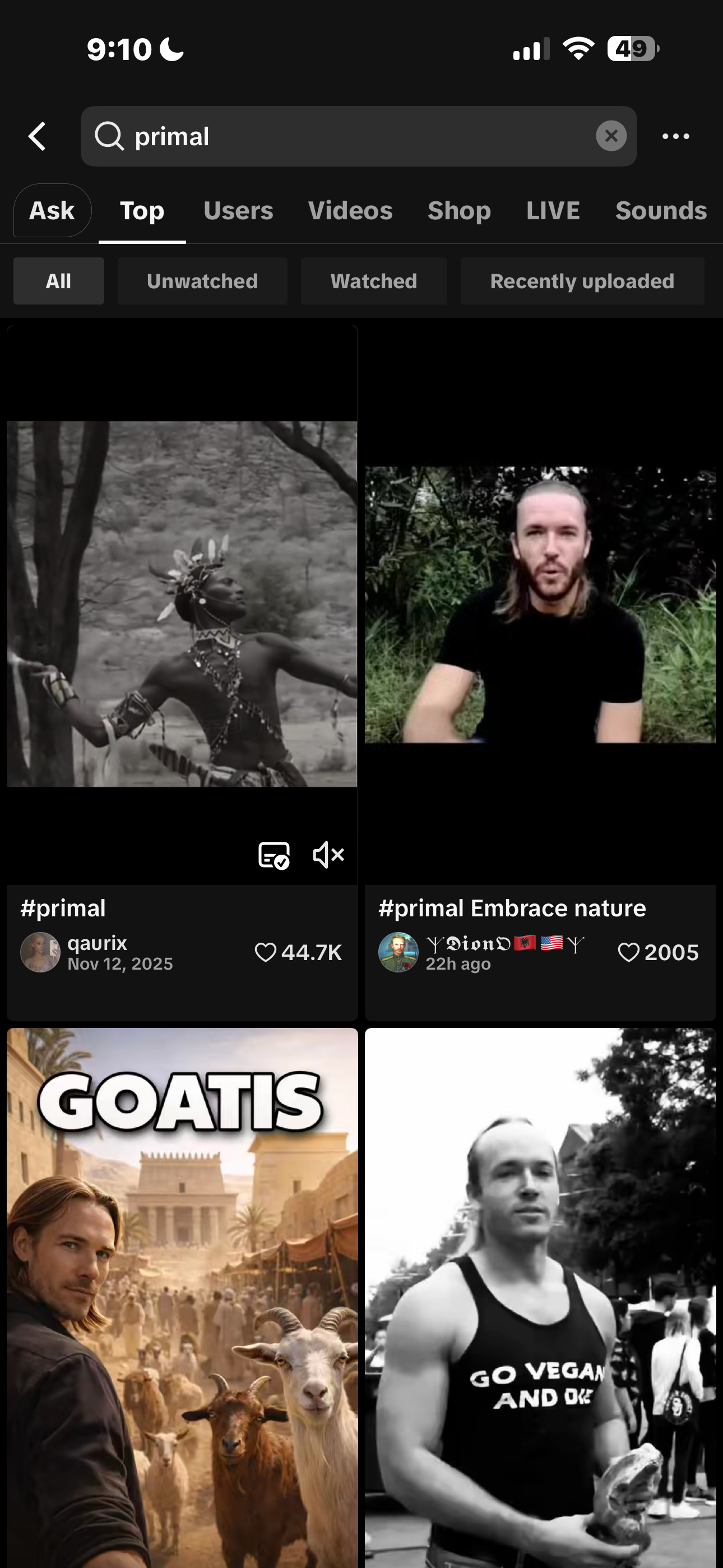Tap the primal search field
This screenshot has height=1568, width=723.
[341, 136]
